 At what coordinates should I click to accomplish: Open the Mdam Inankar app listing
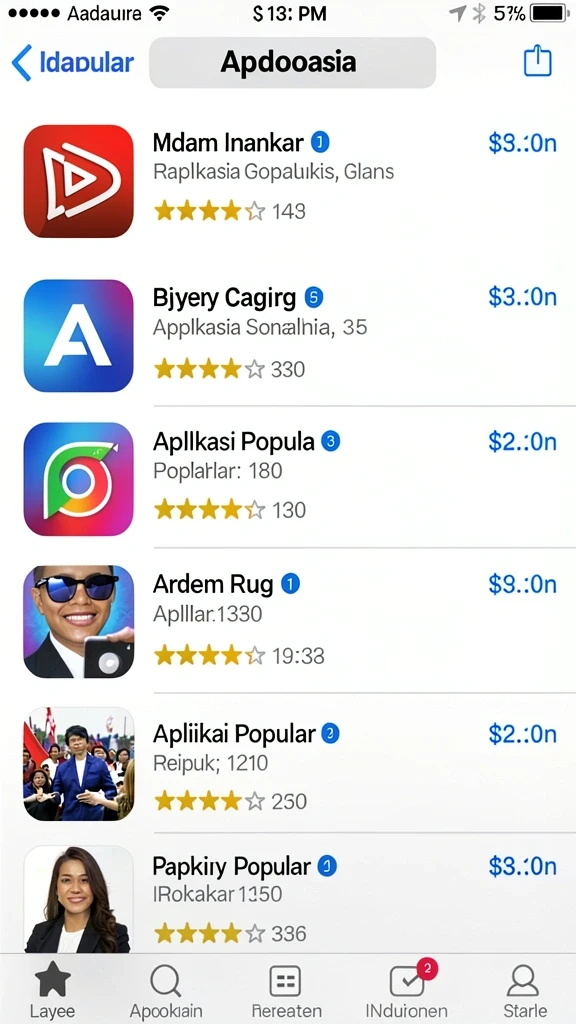288,180
